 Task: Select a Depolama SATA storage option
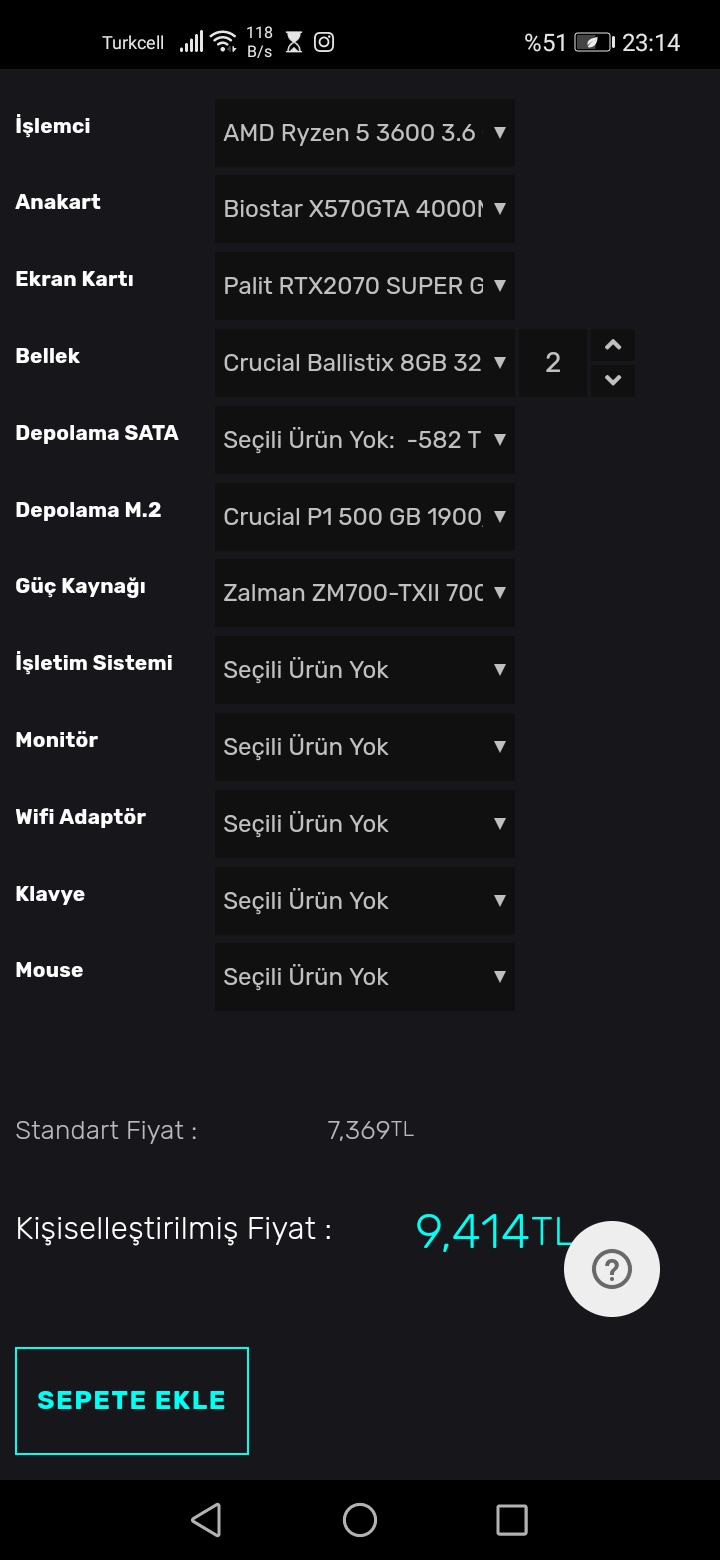pyautogui.click(x=364, y=440)
